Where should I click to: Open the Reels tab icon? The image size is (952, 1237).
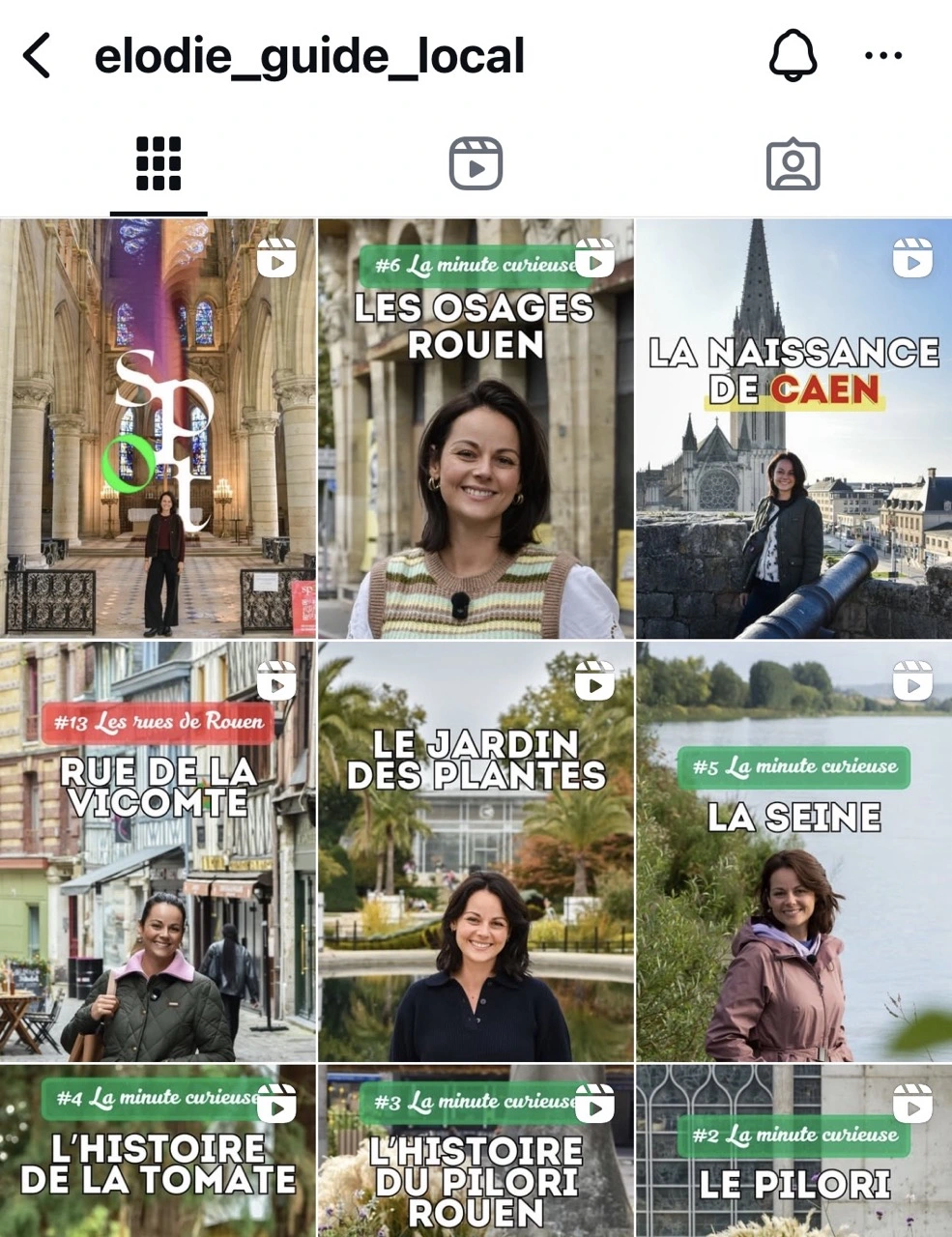(476, 162)
